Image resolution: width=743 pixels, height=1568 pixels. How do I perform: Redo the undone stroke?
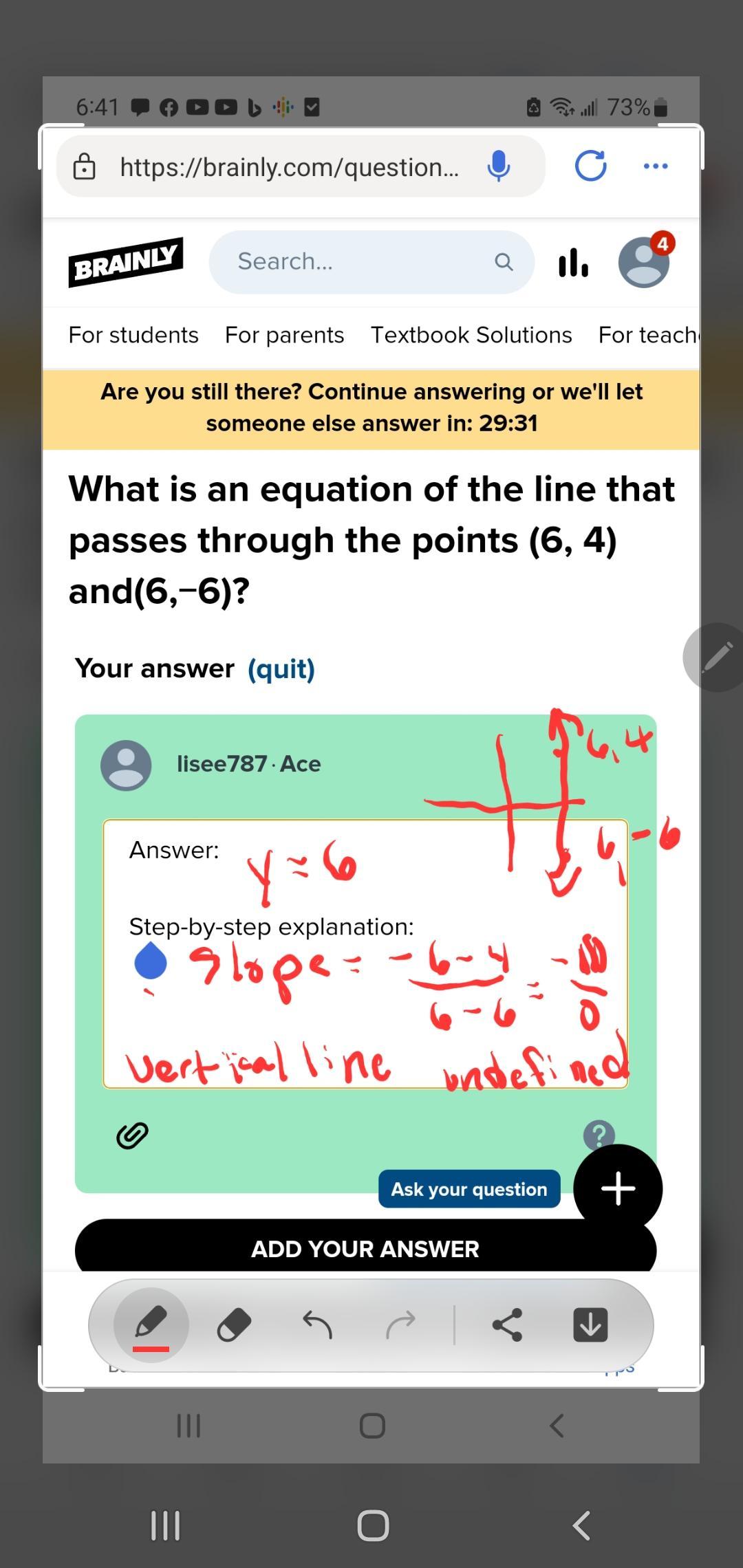(400, 1325)
